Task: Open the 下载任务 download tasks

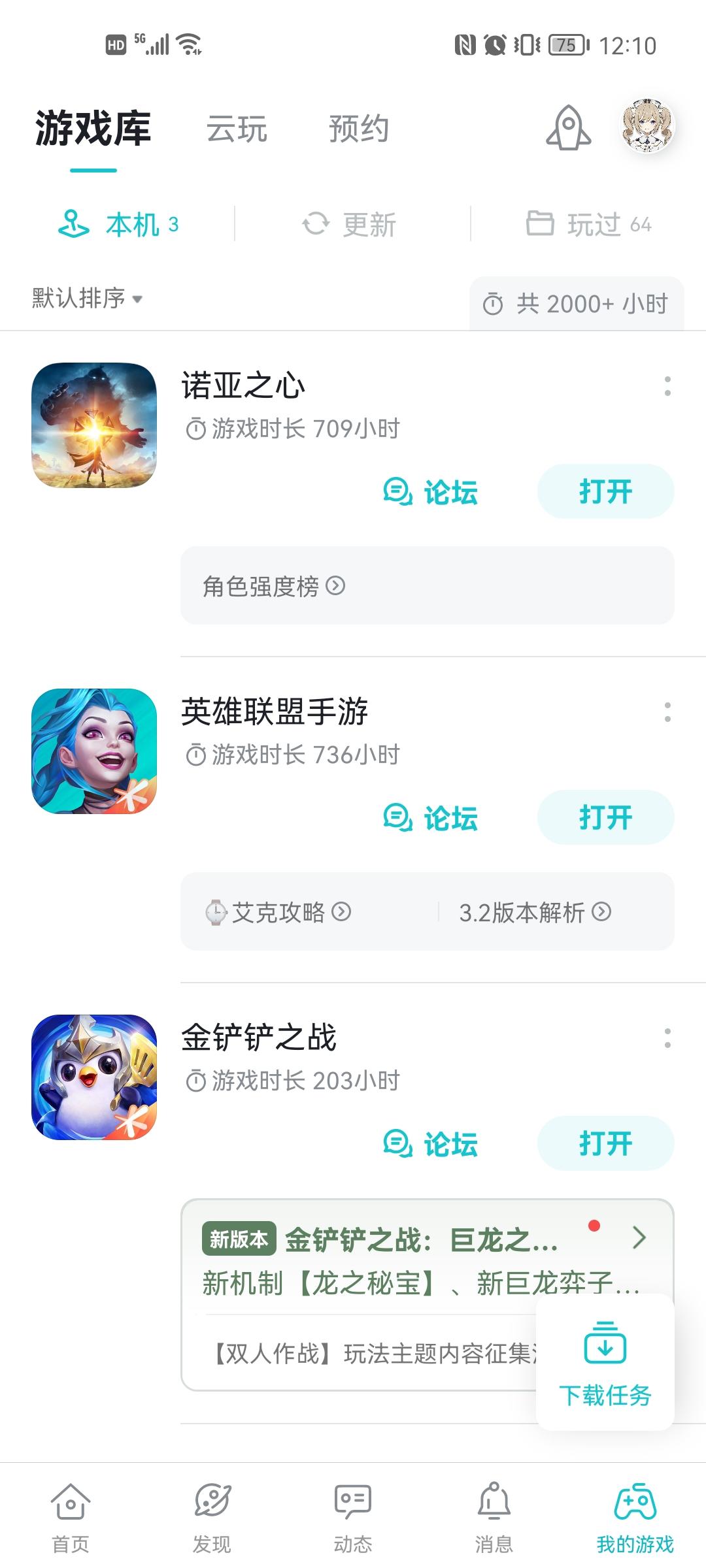Action: point(605,1363)
